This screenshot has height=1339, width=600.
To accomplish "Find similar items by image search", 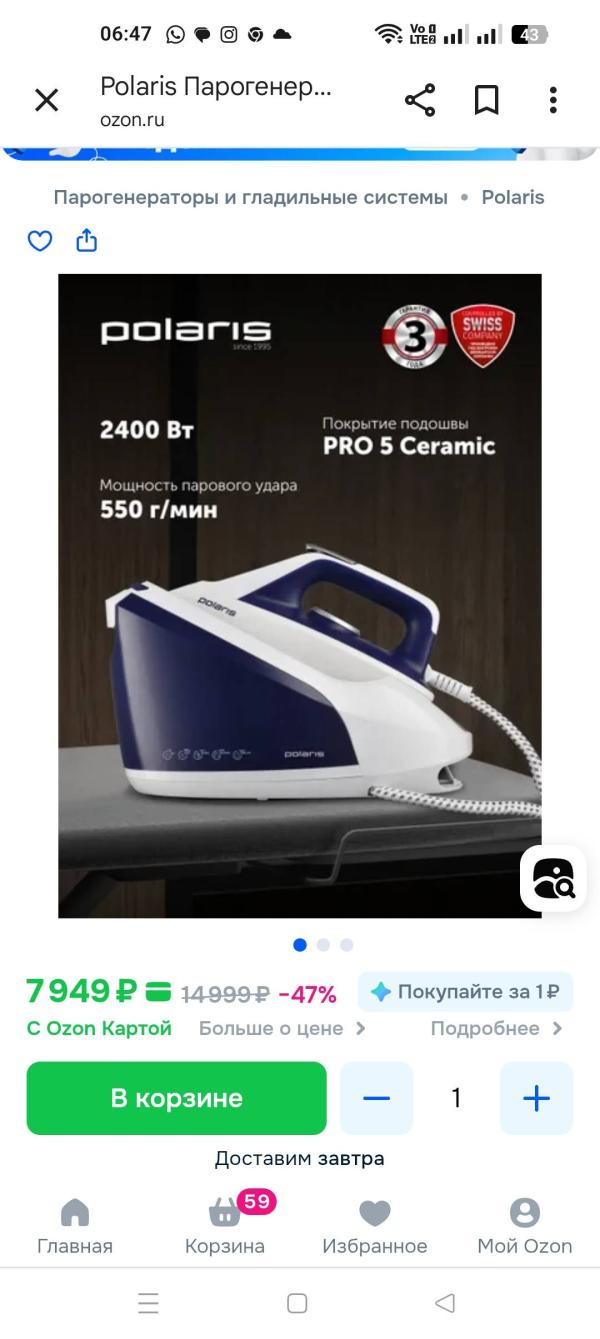I will 553,879.
